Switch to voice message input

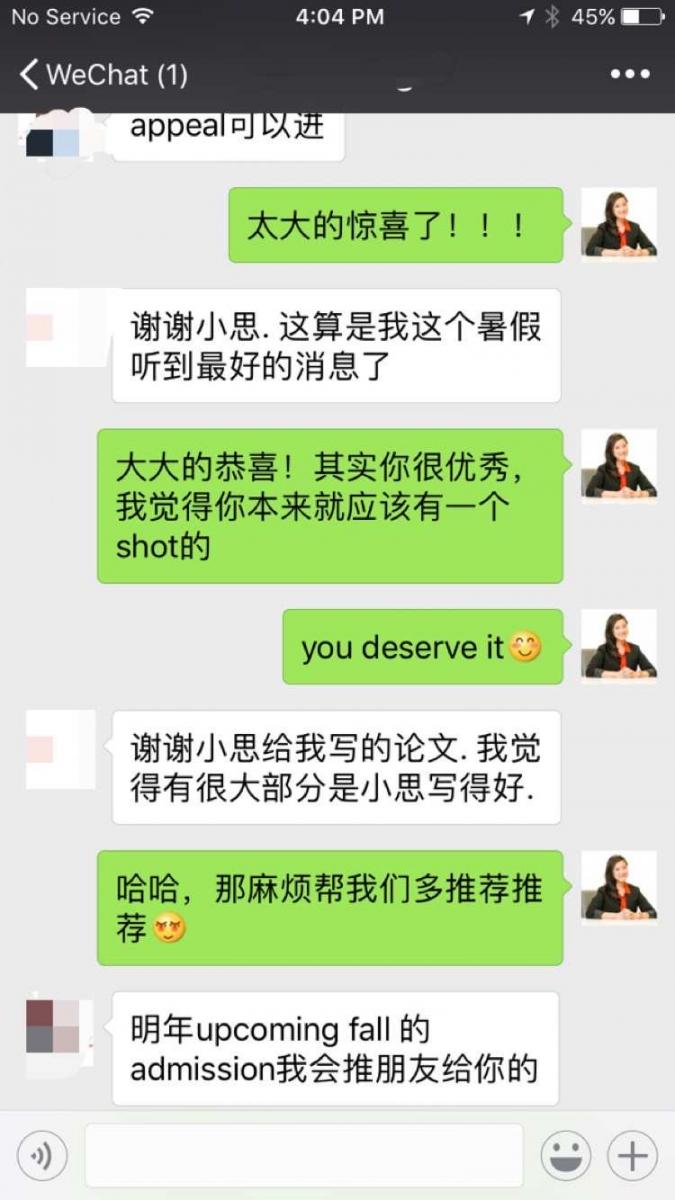coord(42,1156)
